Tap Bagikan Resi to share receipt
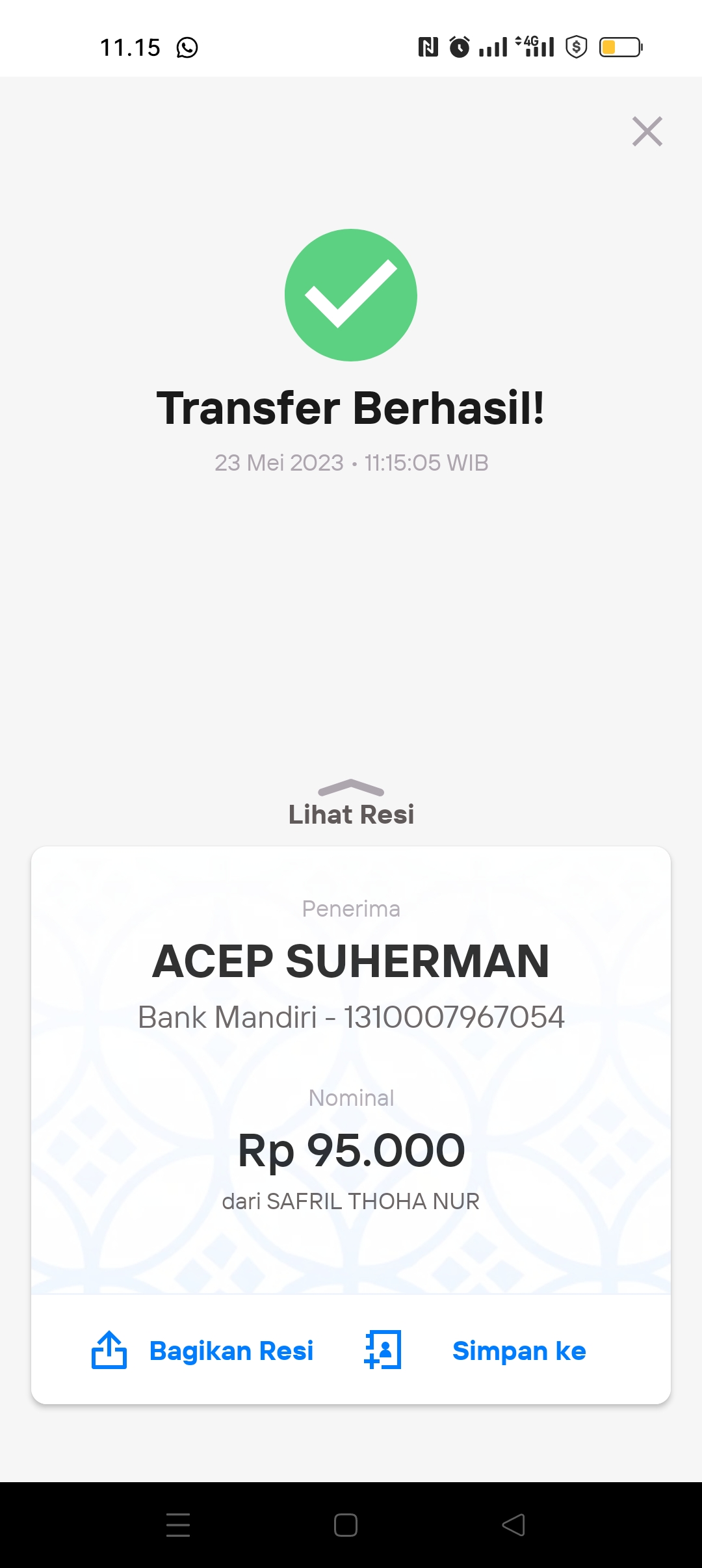The image size is (702, 1568). pos(202,1350)
